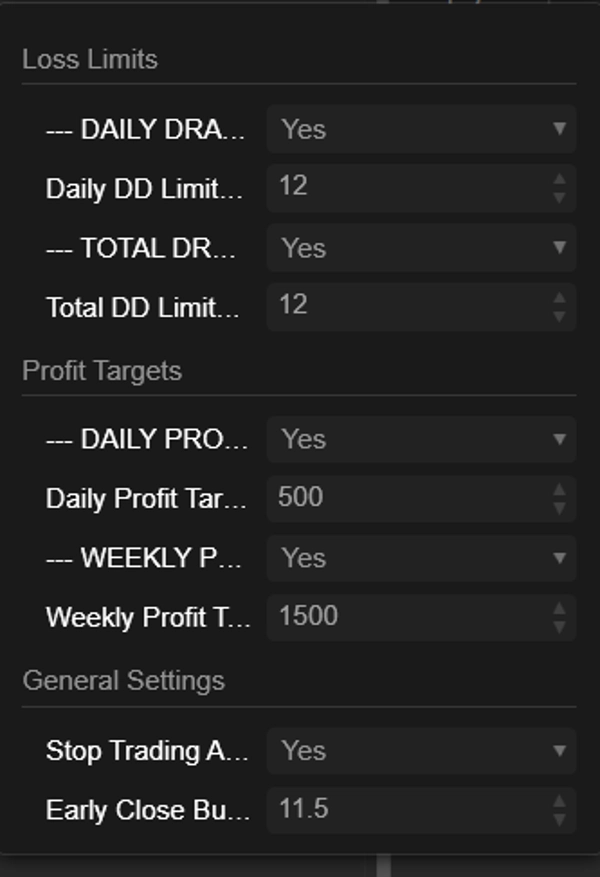The height and width of the screenshot is (877, 600).
Task: Expand the WEEKLY P... Yes dropdown
Action: [420, 558]
